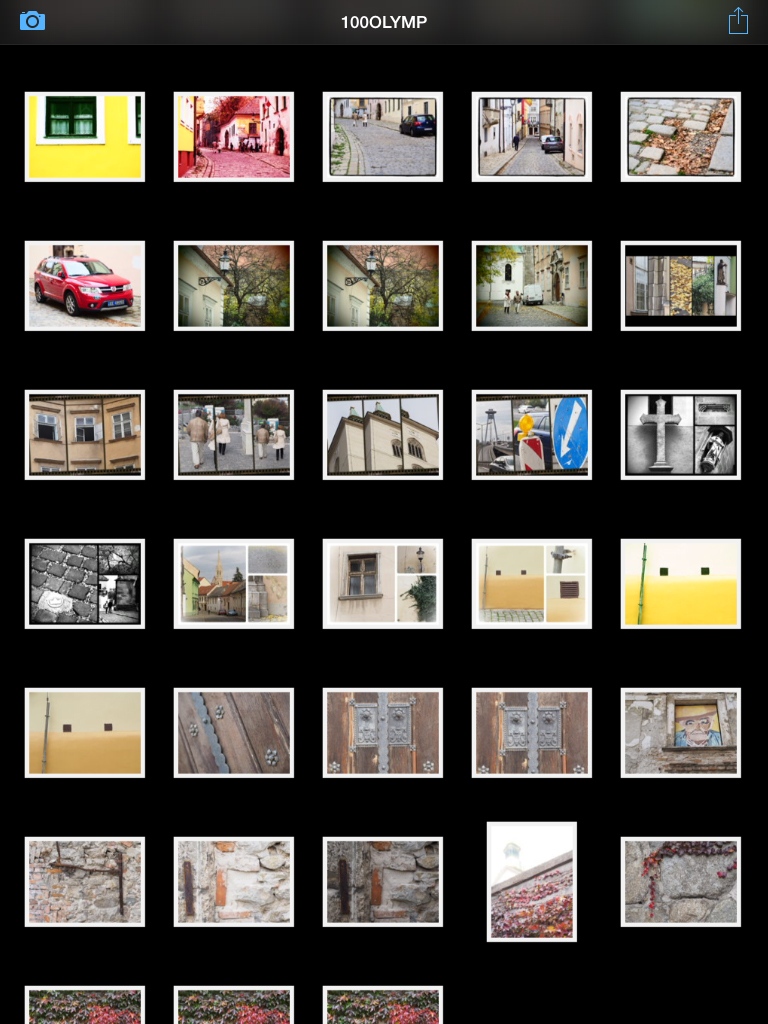Select the cobblestones with fallen leaves photo
This screenshot has width=768, height=1024.
pyautogui.click(x=681, y=137)
